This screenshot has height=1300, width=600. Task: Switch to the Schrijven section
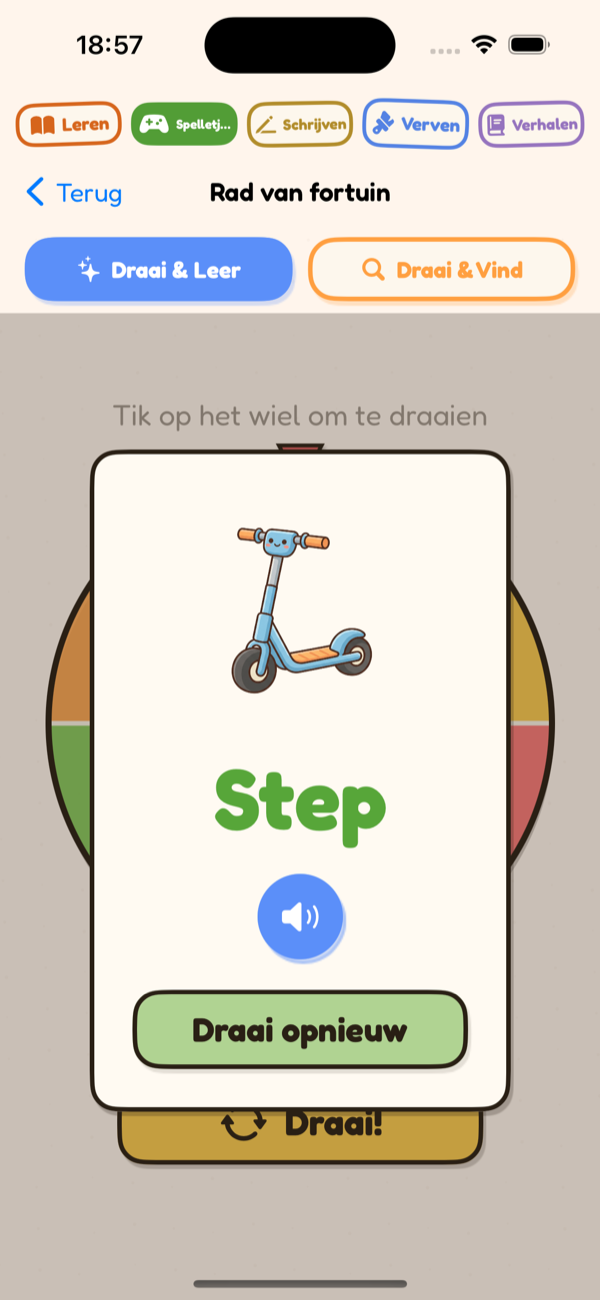(x=300, y=125)
